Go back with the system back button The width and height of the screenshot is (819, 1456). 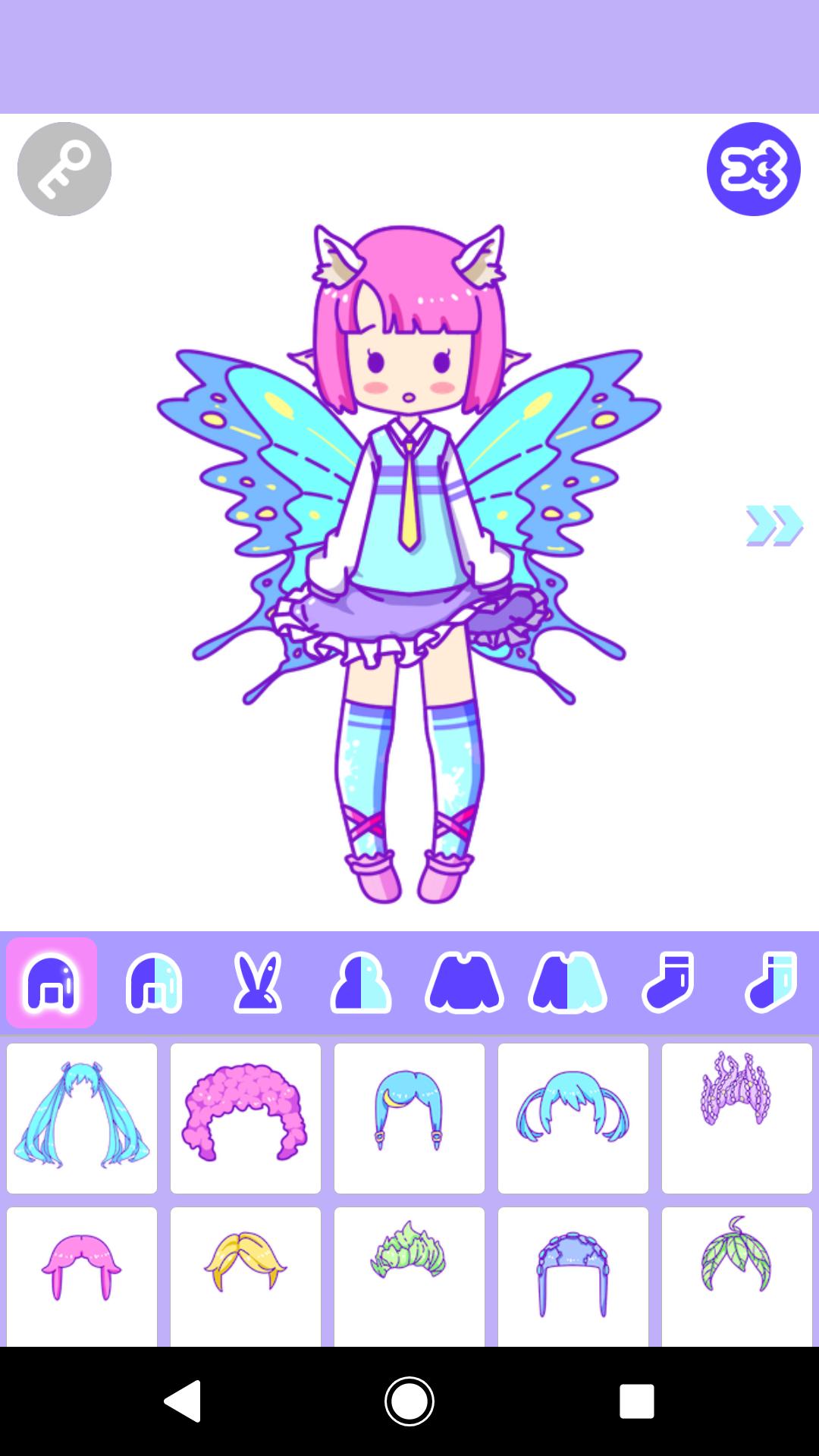pyautogui.click(x=182, y=1401)
